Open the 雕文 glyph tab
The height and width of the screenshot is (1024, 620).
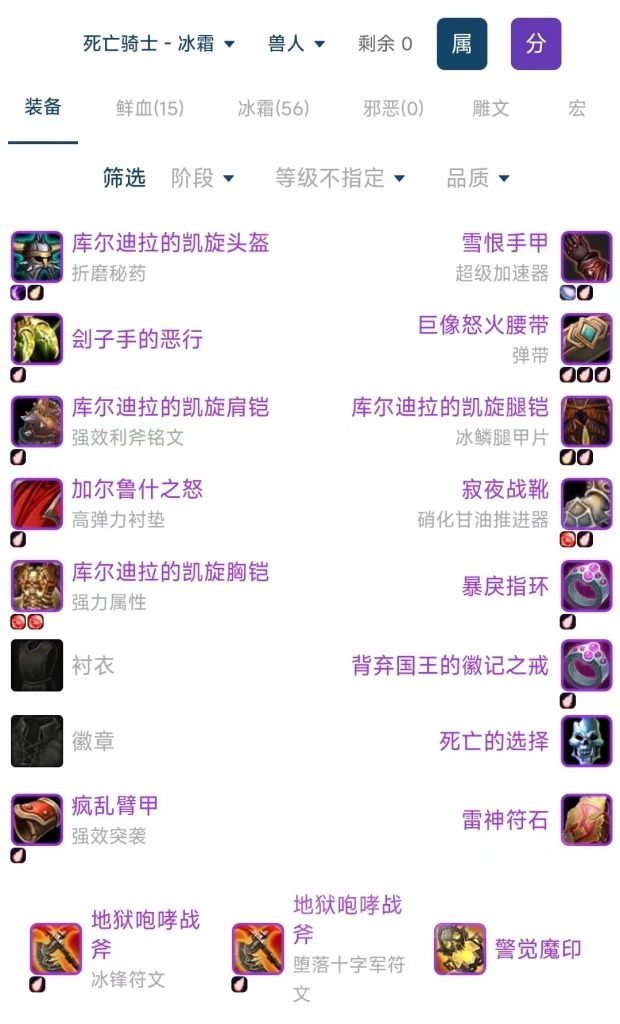(491, 108)
